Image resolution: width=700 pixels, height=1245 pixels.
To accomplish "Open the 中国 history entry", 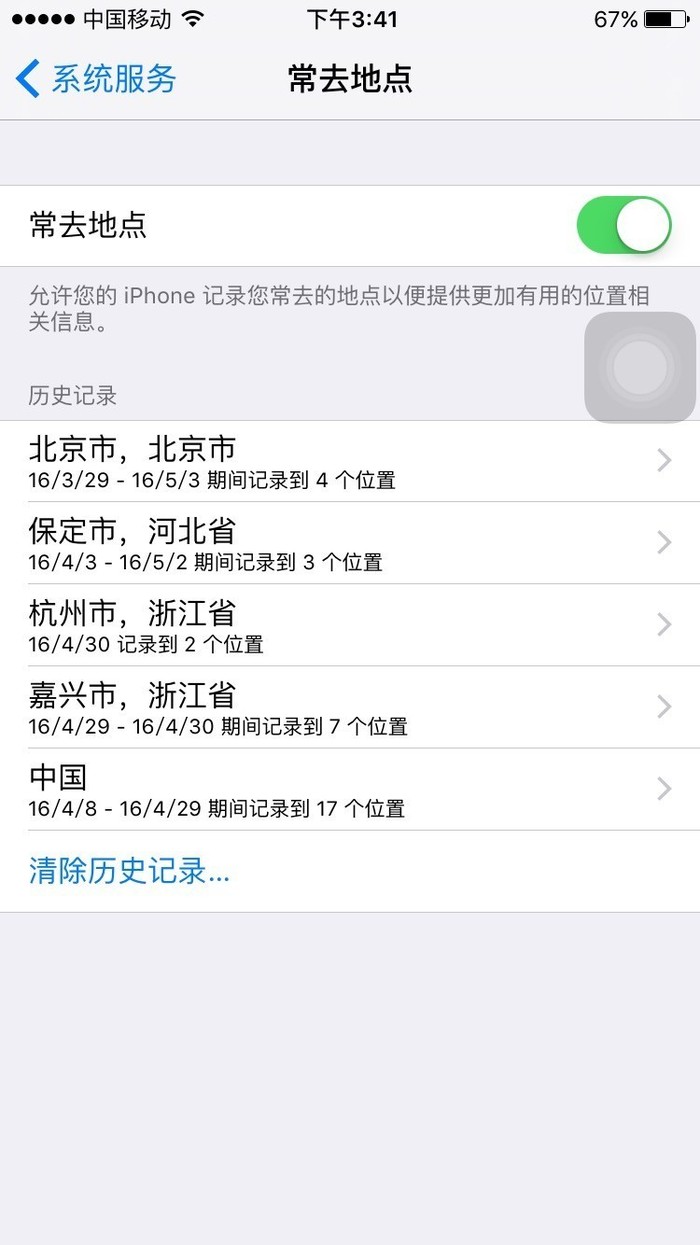I will [x=350, y=789].
